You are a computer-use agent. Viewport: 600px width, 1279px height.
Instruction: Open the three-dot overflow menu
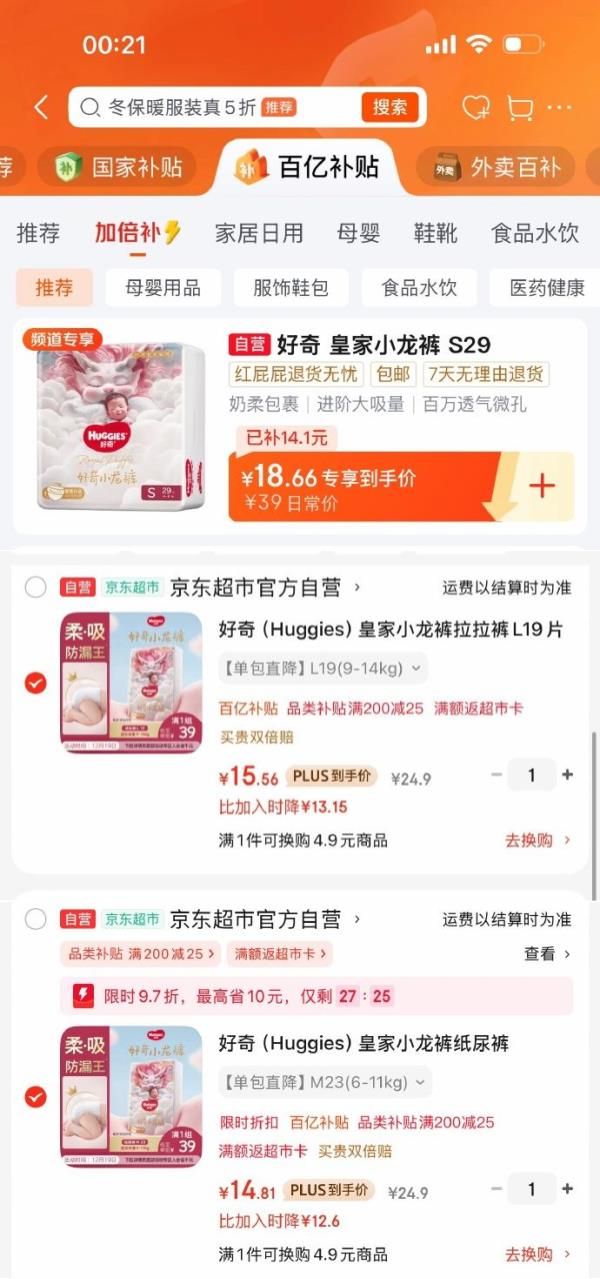[x=560, y=108]
